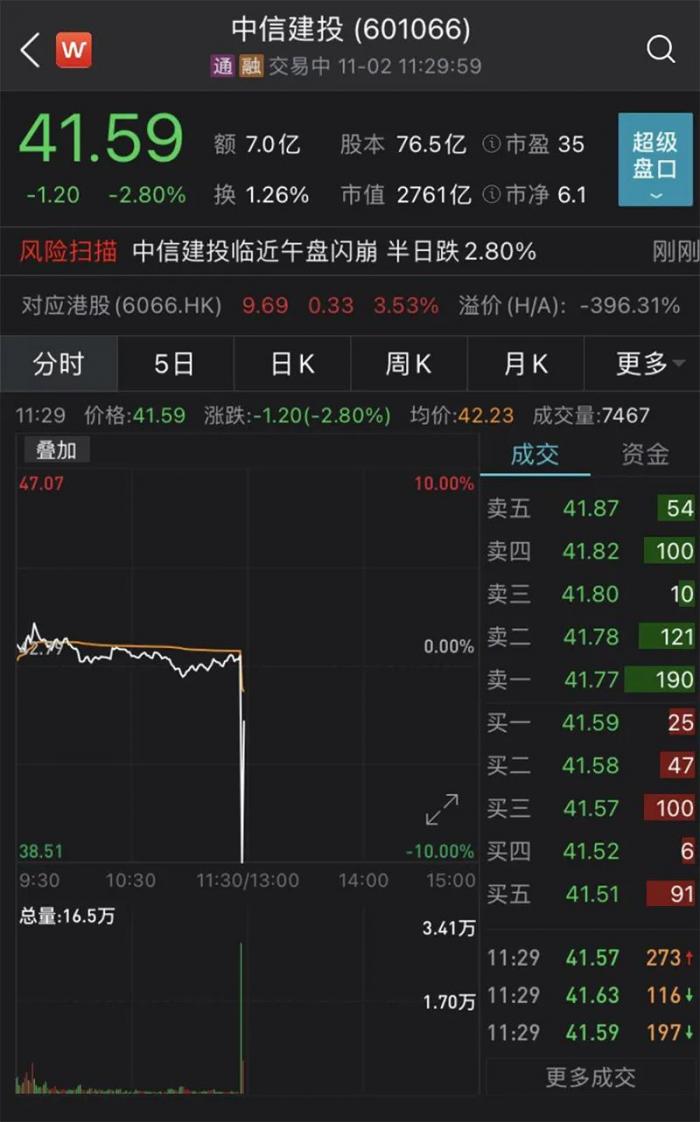Select the 资金 tab
Screen dimensions: 700x1122
[645, 454]
